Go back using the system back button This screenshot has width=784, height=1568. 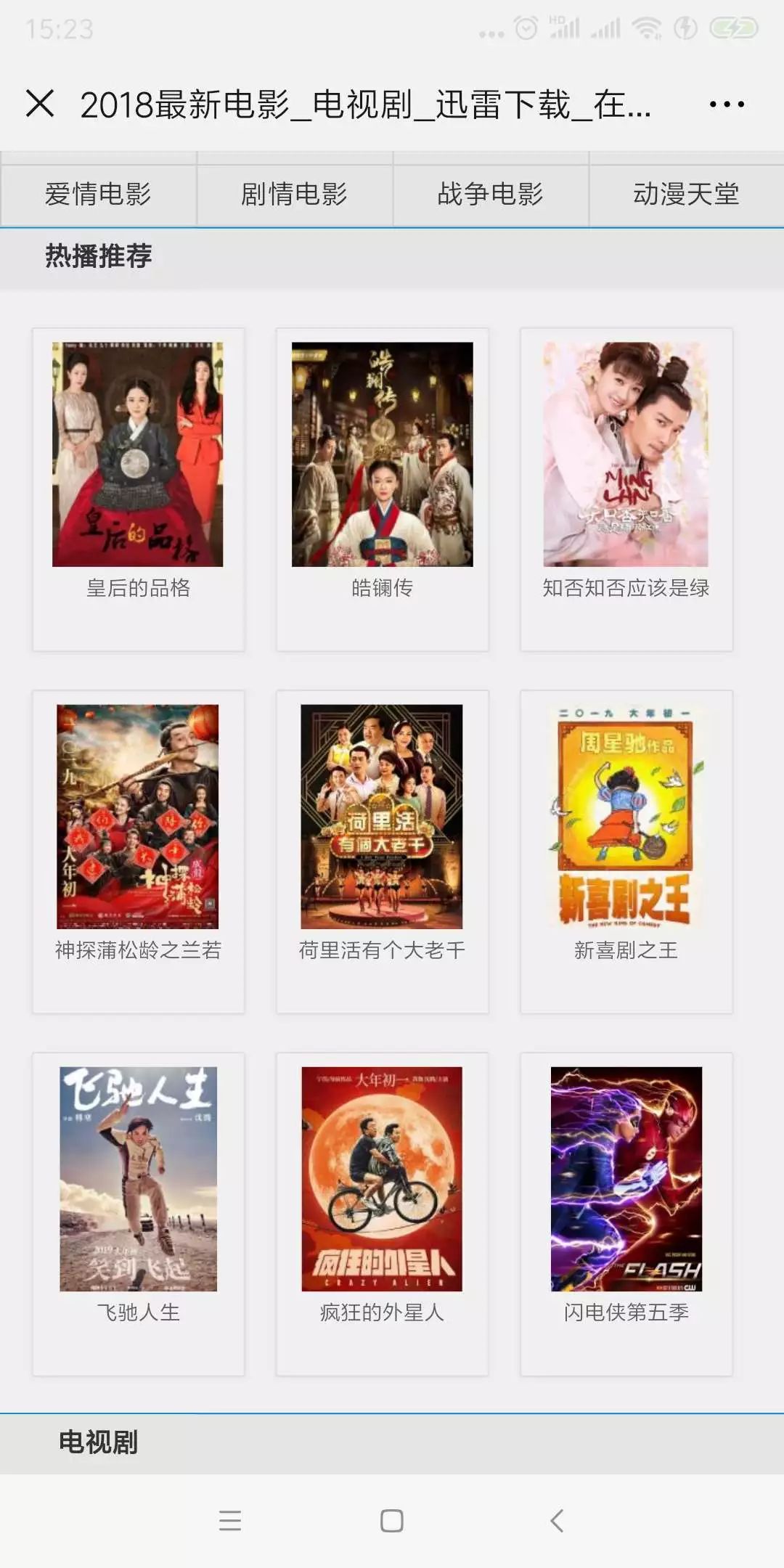pos(557,1520)
